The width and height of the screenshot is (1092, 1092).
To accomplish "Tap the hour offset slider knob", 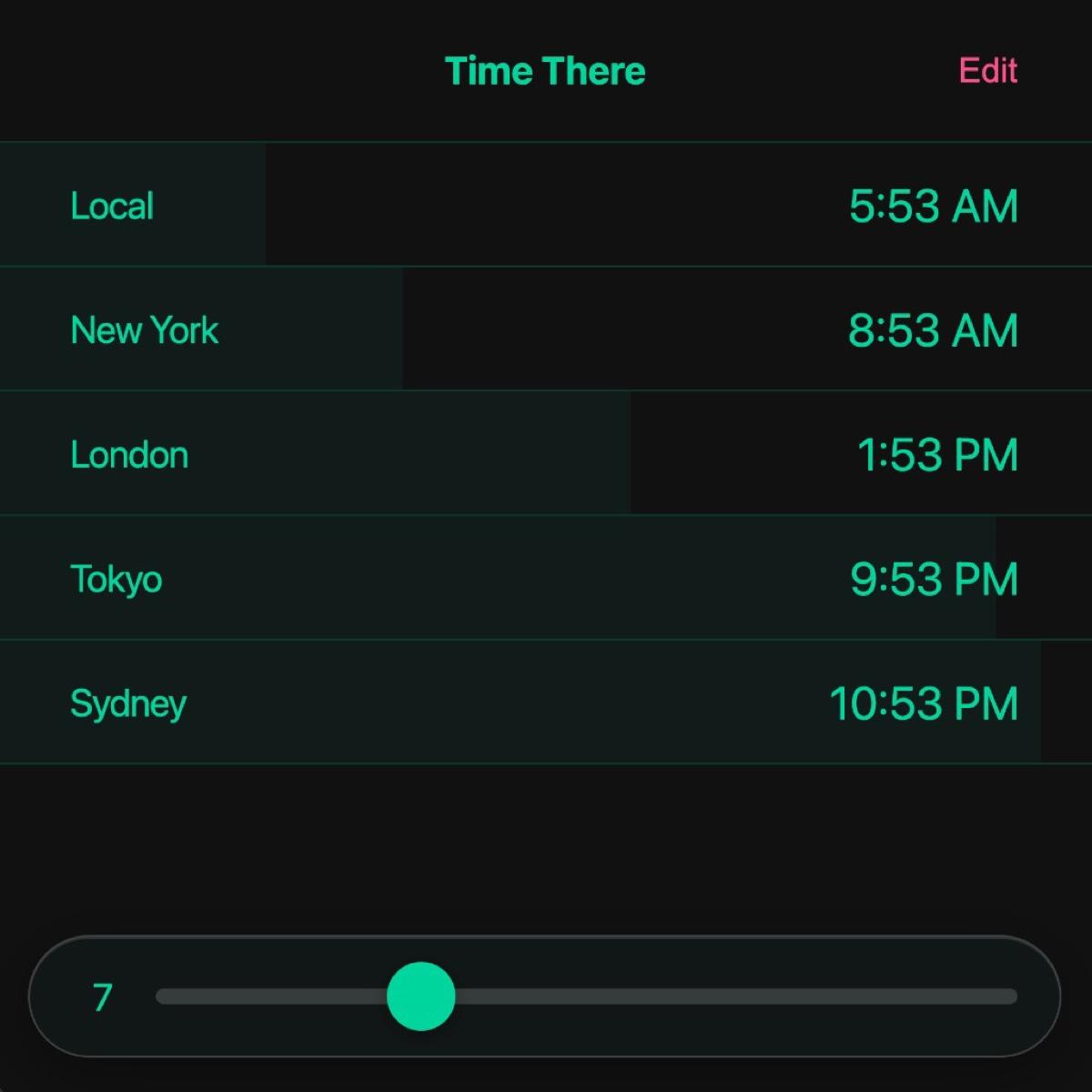I will (420, 996).
